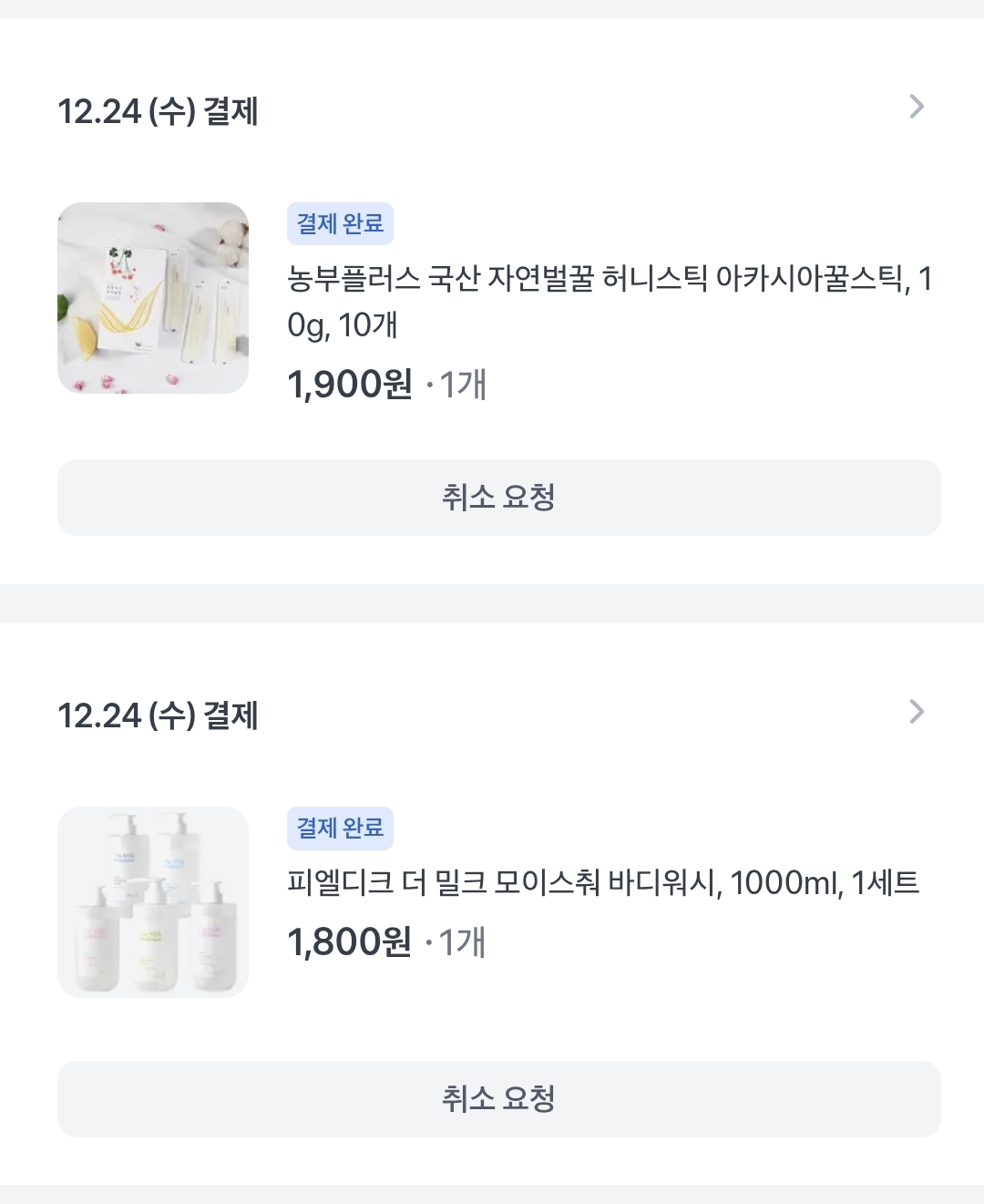Open the 피엘디크 더 밀크 바디워시 product title
The image size is (984, 1204).
coord(603,882)
